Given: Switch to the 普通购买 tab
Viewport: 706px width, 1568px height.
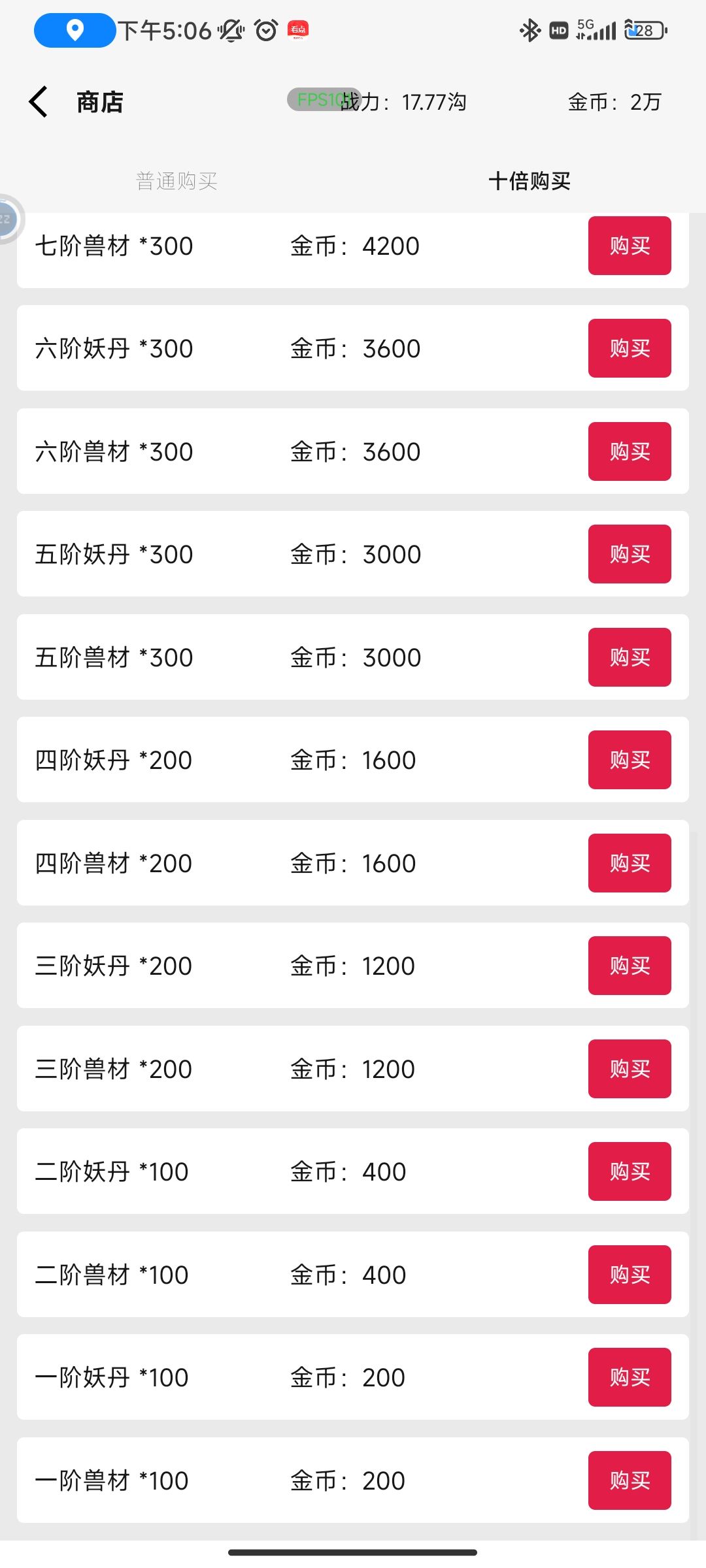Looking at the screenshot, I should coord(176,181).
